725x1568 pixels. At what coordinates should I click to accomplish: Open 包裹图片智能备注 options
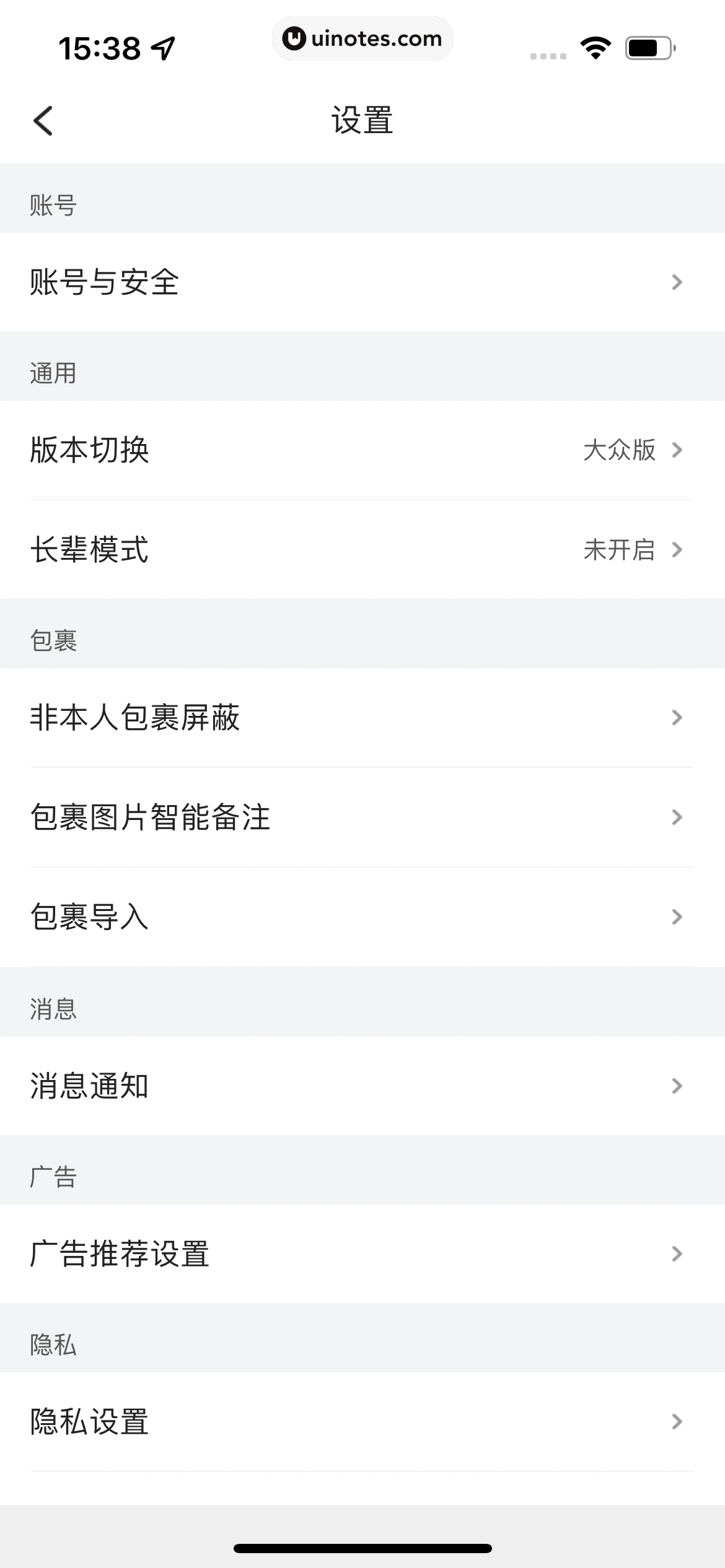362,817
